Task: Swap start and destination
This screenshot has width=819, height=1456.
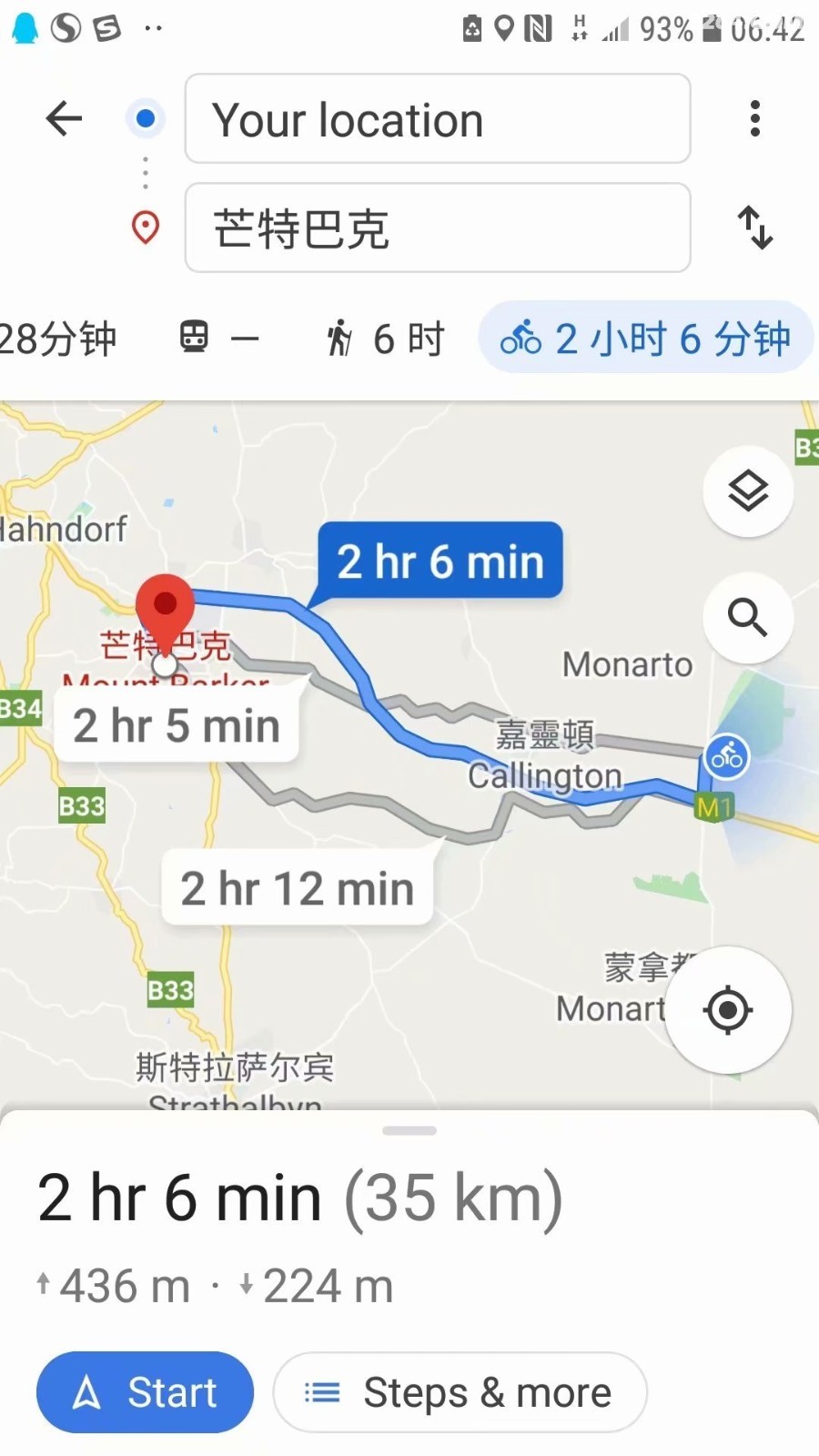Action: coord(754,227)
